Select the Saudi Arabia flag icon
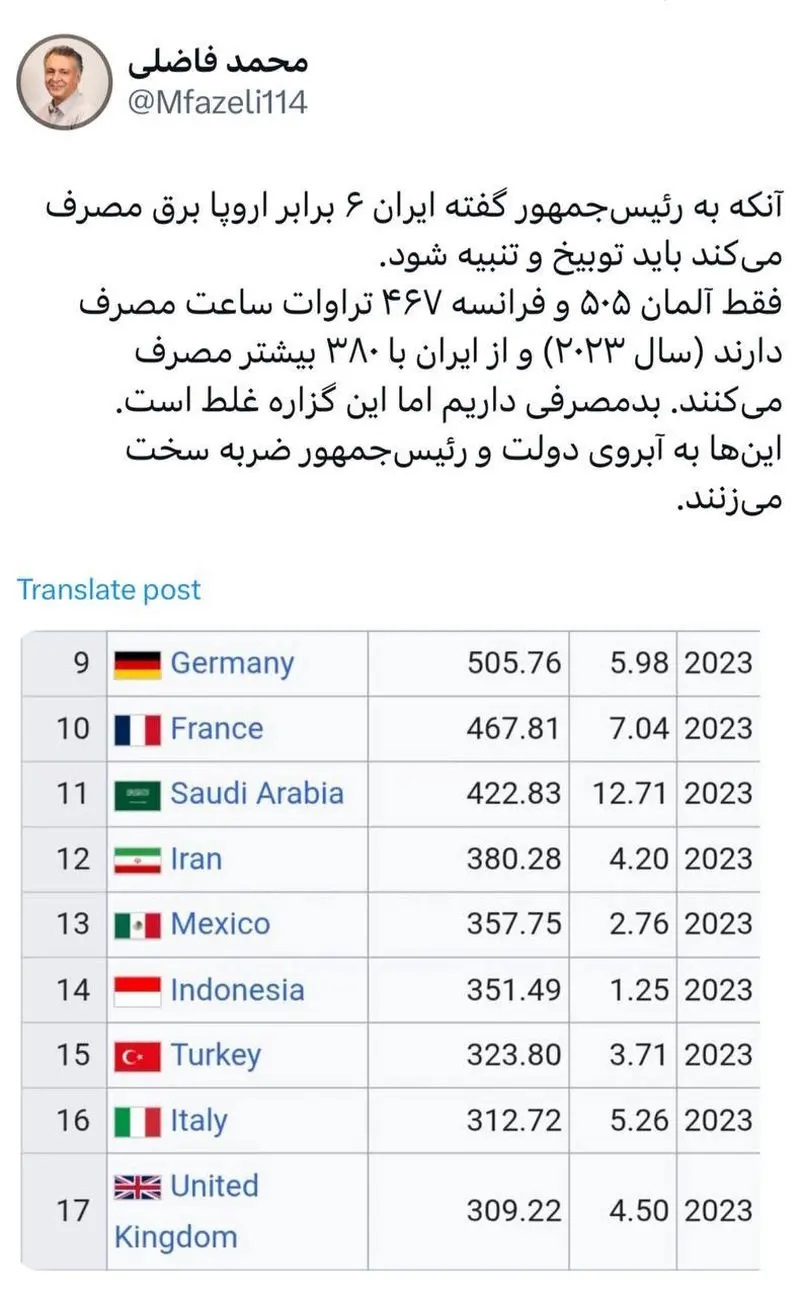 tap(137, 793)
